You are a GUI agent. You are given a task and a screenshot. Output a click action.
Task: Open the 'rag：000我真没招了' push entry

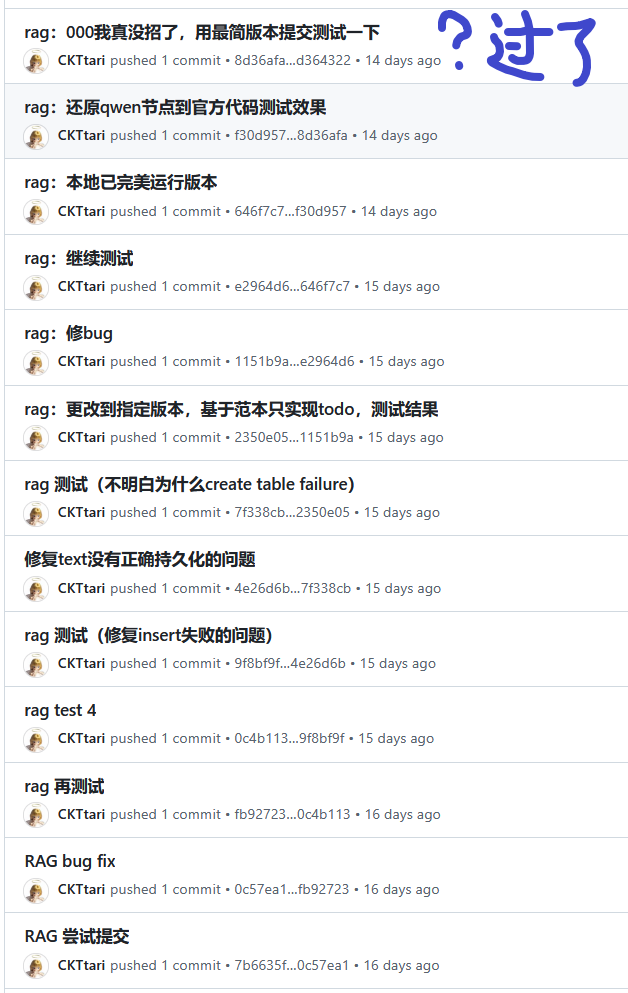(x=201, y=32)
